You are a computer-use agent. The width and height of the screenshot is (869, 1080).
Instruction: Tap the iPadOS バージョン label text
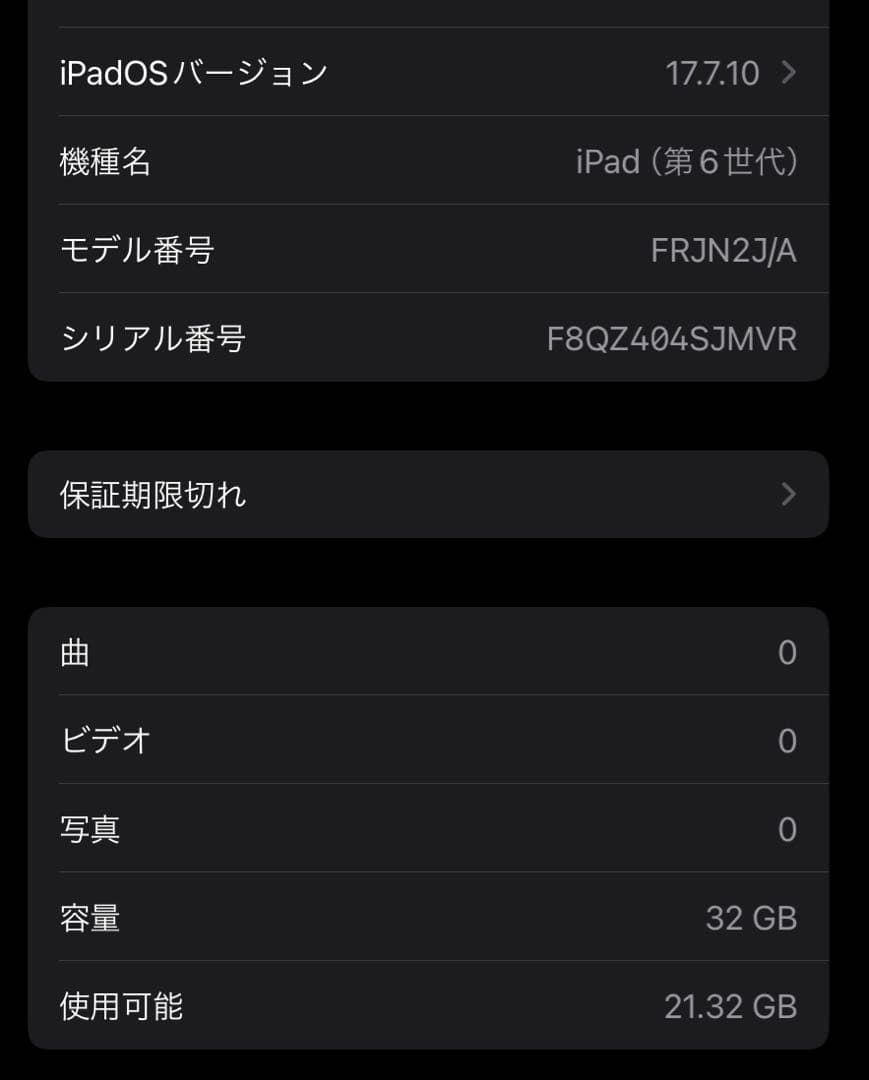point(192,72)
